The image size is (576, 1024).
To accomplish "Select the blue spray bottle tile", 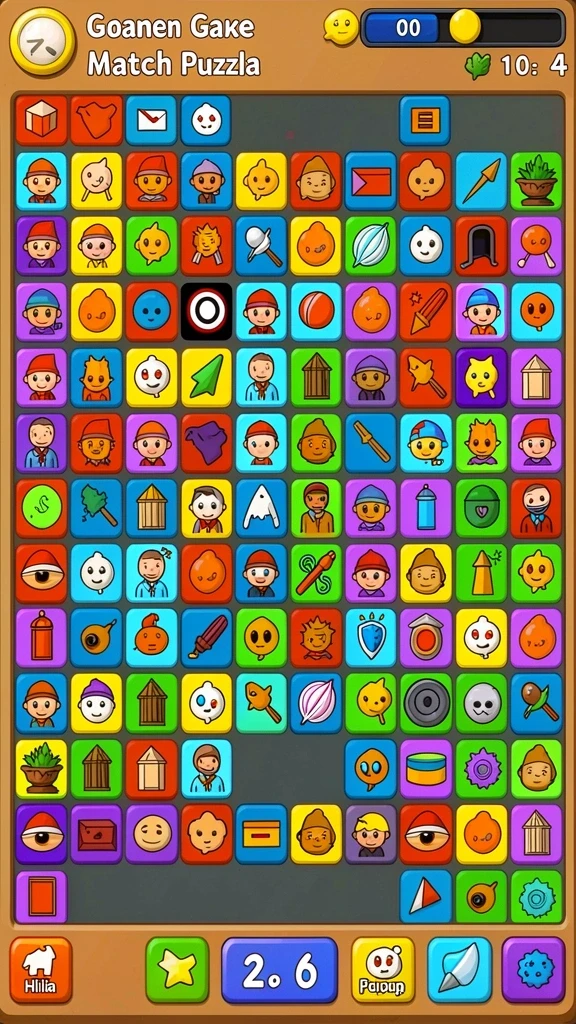I will pos(426,507).
